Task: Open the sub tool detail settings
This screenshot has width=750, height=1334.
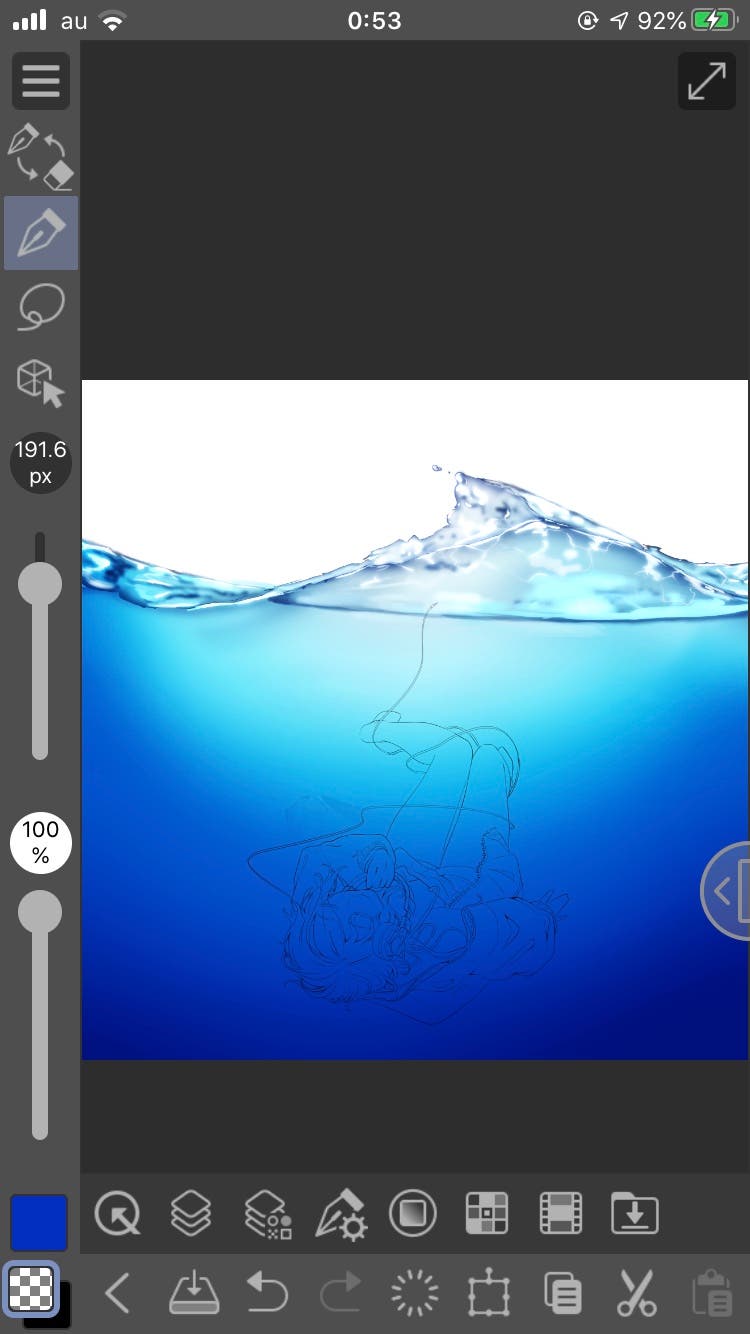Action: tap(341, 1214)
